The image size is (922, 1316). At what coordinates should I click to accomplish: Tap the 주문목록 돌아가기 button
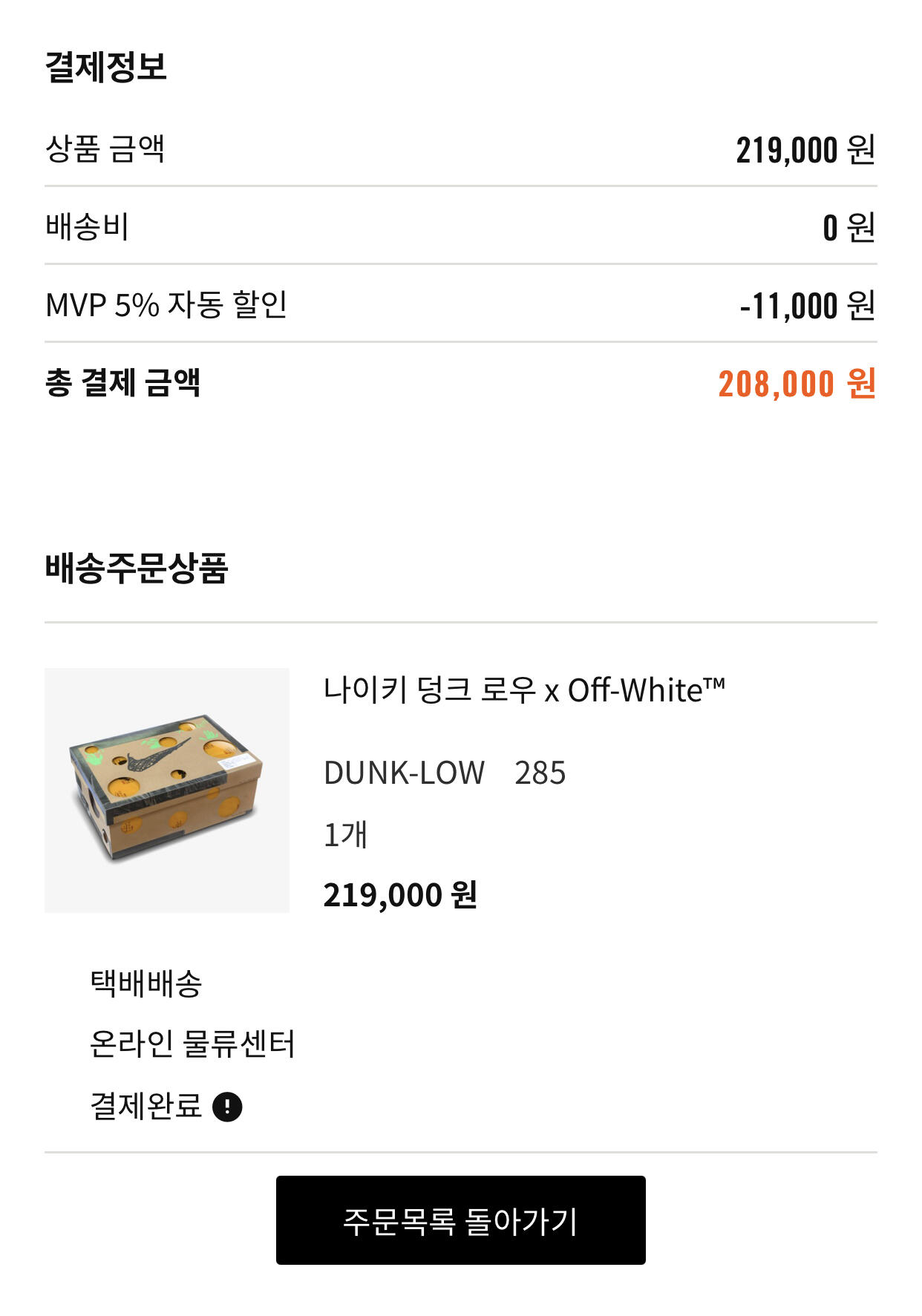coord(460,1220)
